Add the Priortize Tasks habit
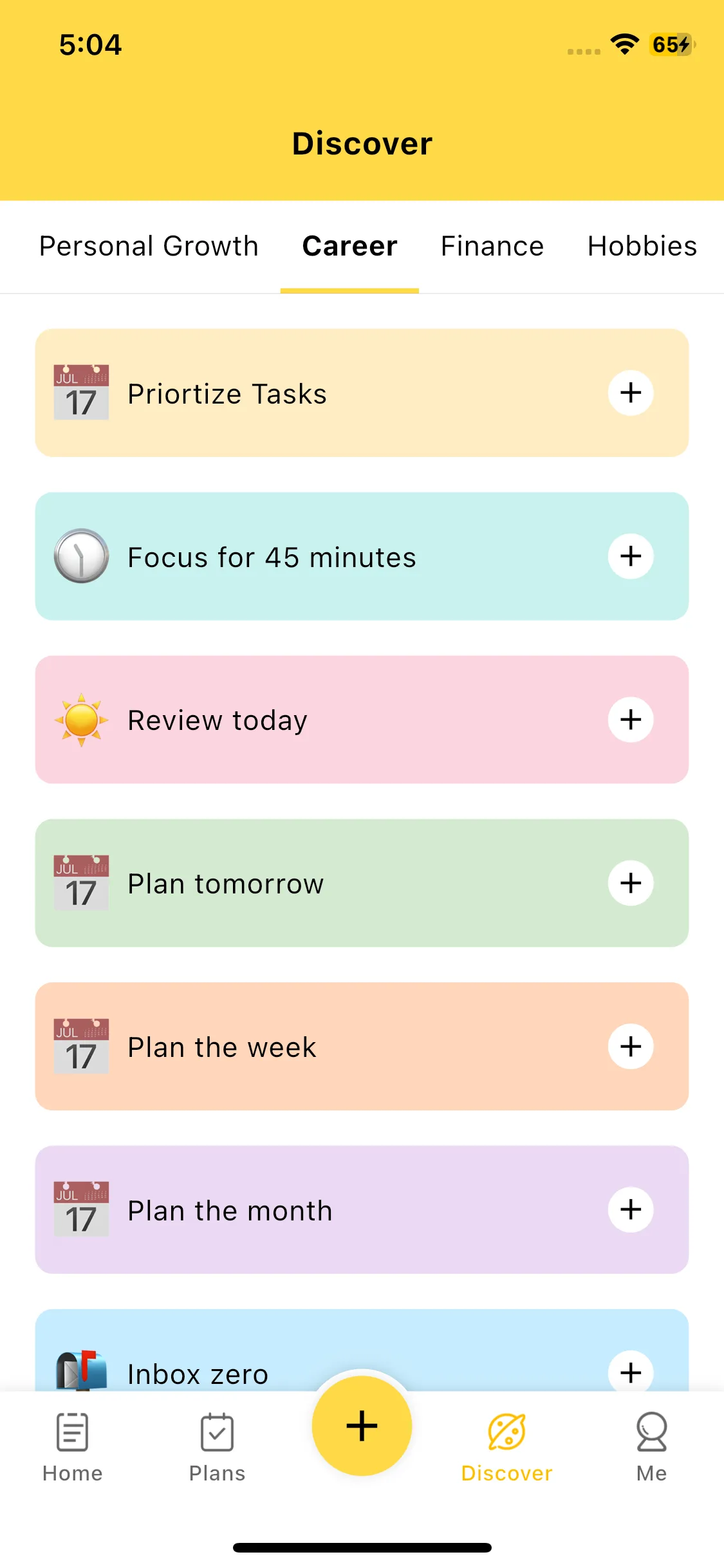Screen dimensions: 724x1568 (x=631, y=393)
